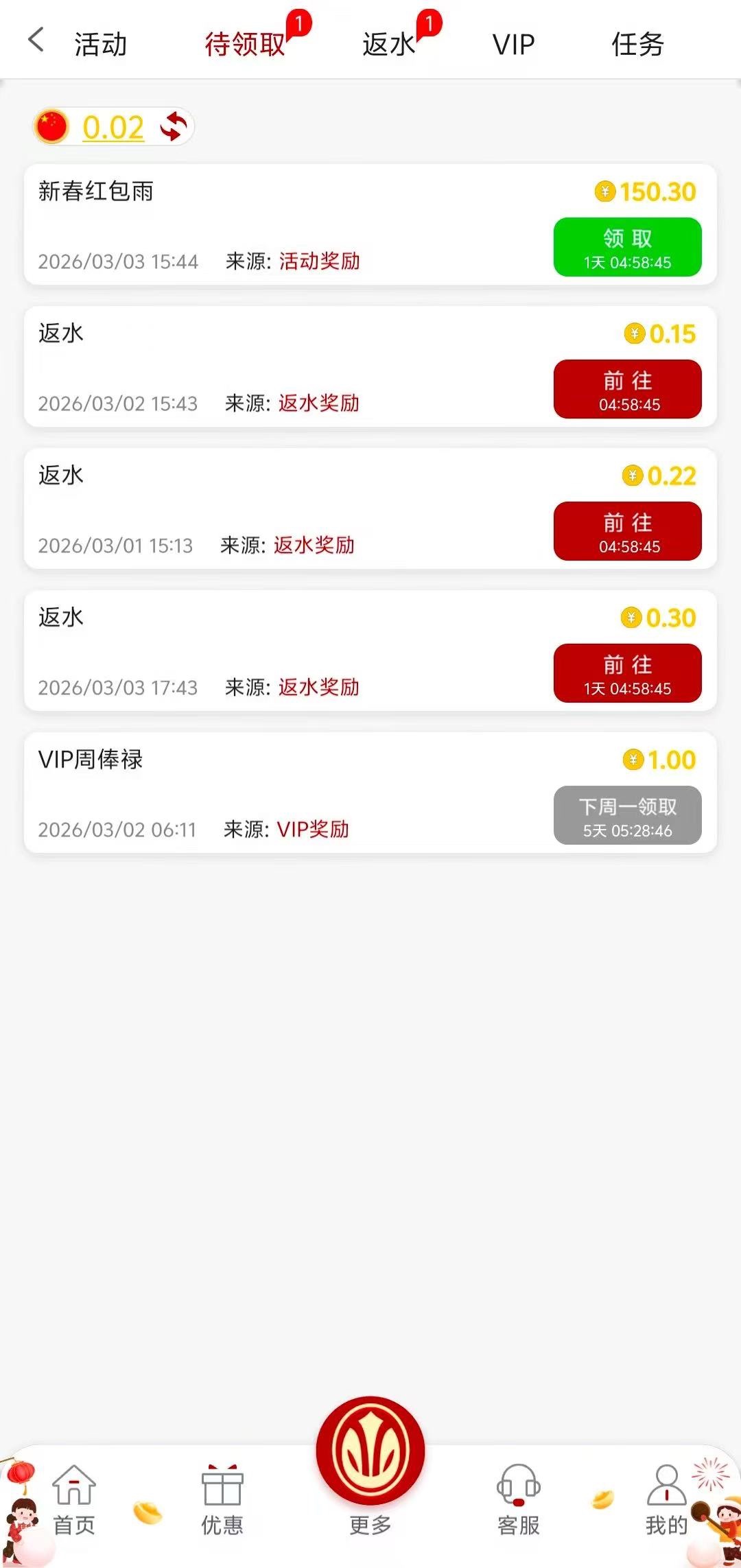
Task: Go back with the top-left arrow
Action: pos(36,40)
